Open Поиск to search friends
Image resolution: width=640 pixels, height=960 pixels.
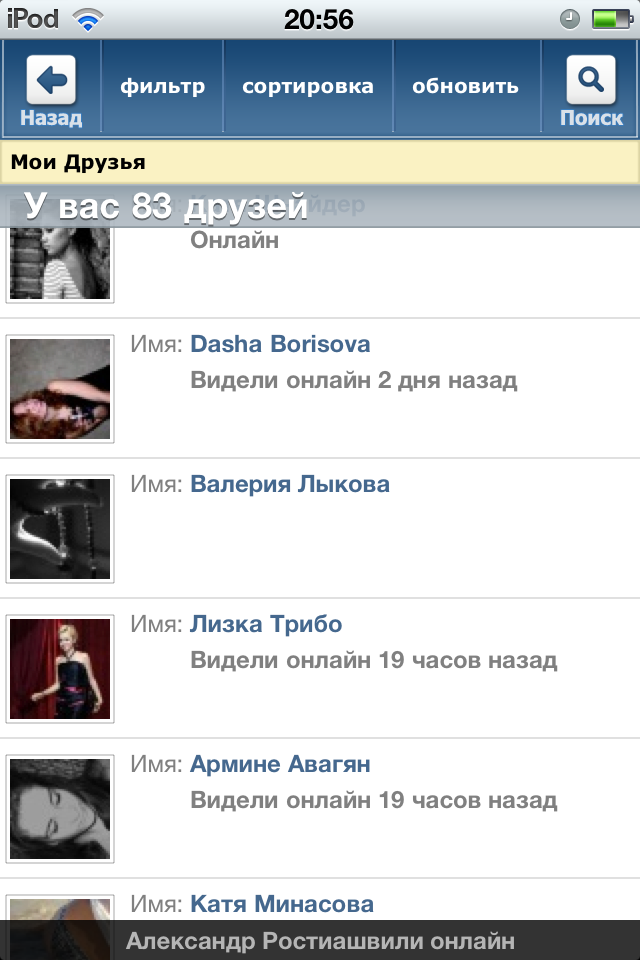pos(591,91)
